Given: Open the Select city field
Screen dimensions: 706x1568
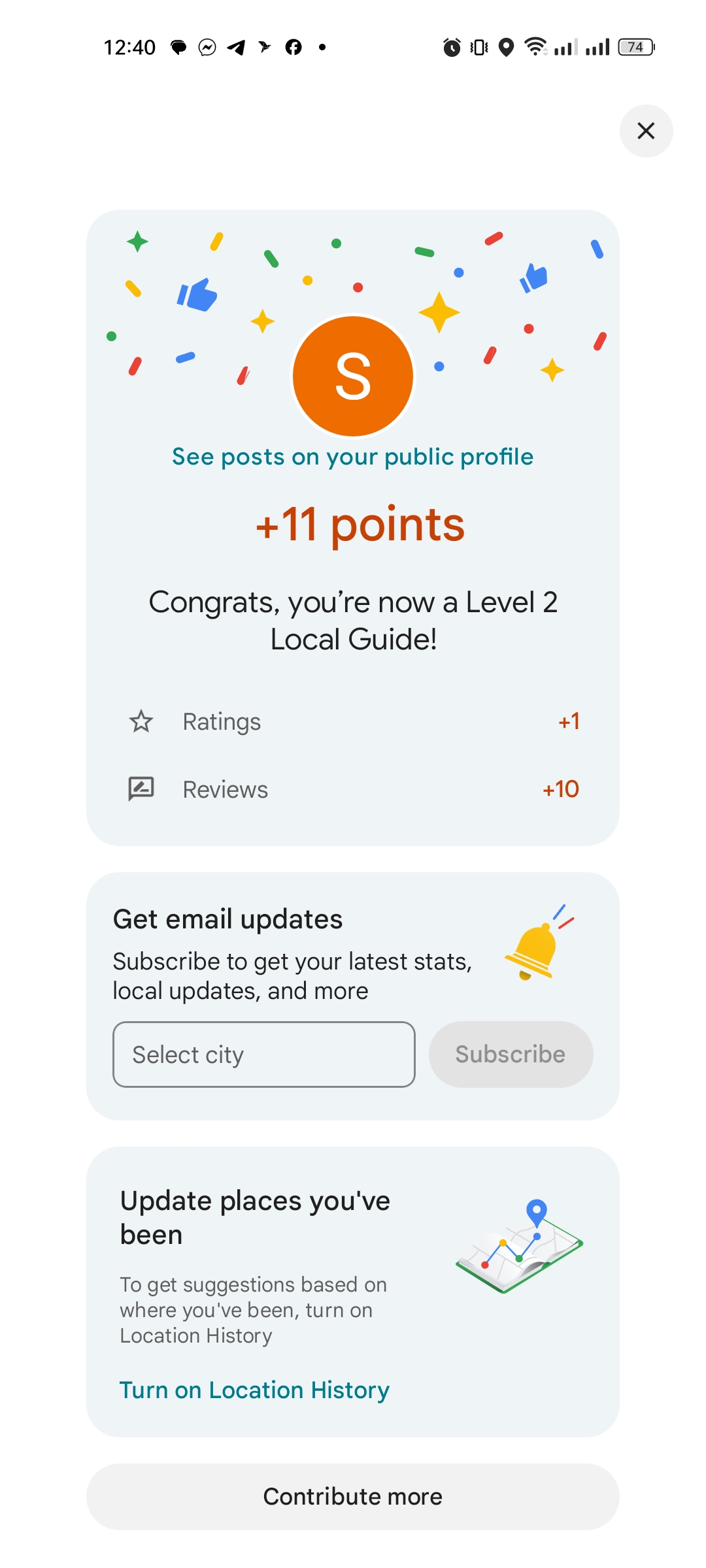Looking at the screenshot, I should coord(263,1054).
